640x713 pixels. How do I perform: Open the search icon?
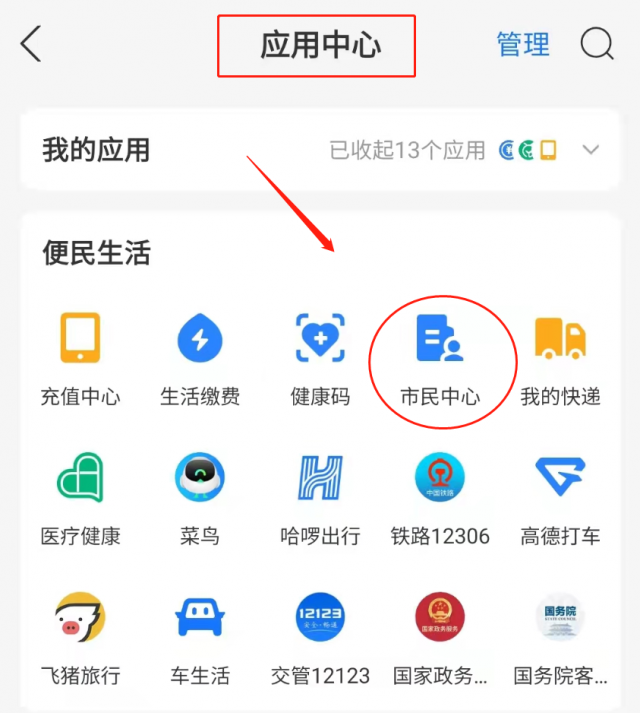tap(597, 45)
